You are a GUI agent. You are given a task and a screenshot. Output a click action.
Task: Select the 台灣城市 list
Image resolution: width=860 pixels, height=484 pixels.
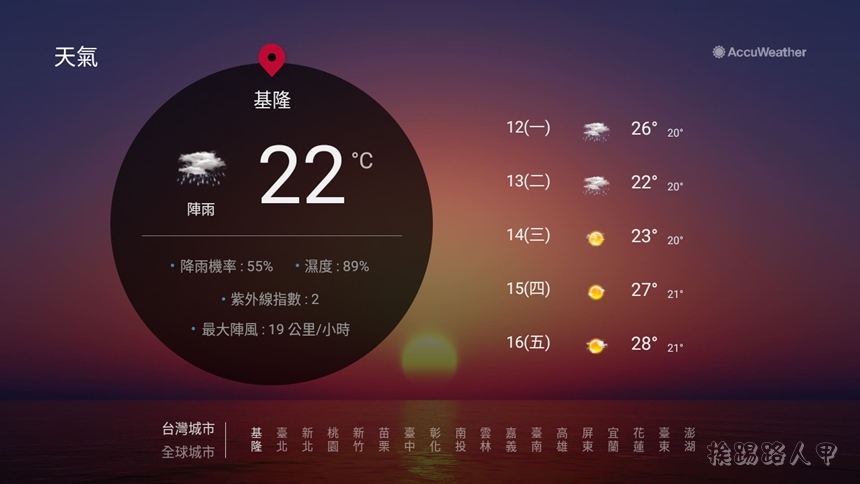tap(188, 429)
